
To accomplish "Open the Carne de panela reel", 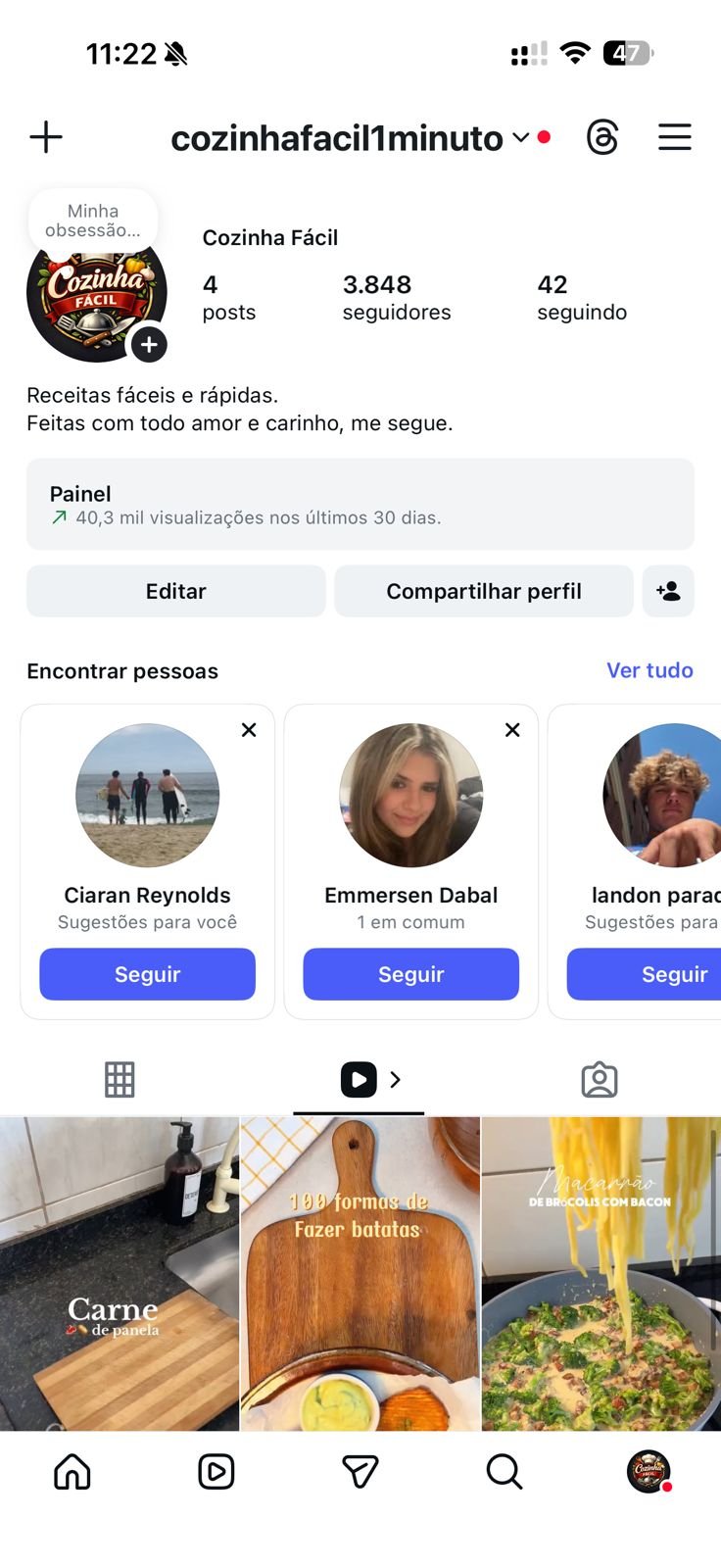I will coord(120,1274).
